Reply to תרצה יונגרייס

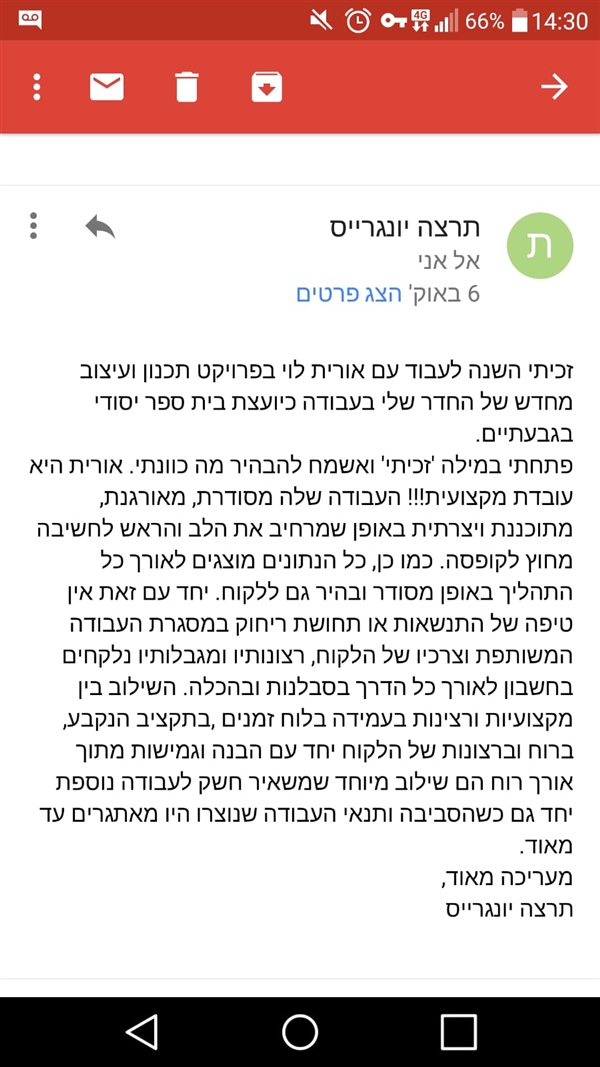pyautogui.click(x=100, y=227)
